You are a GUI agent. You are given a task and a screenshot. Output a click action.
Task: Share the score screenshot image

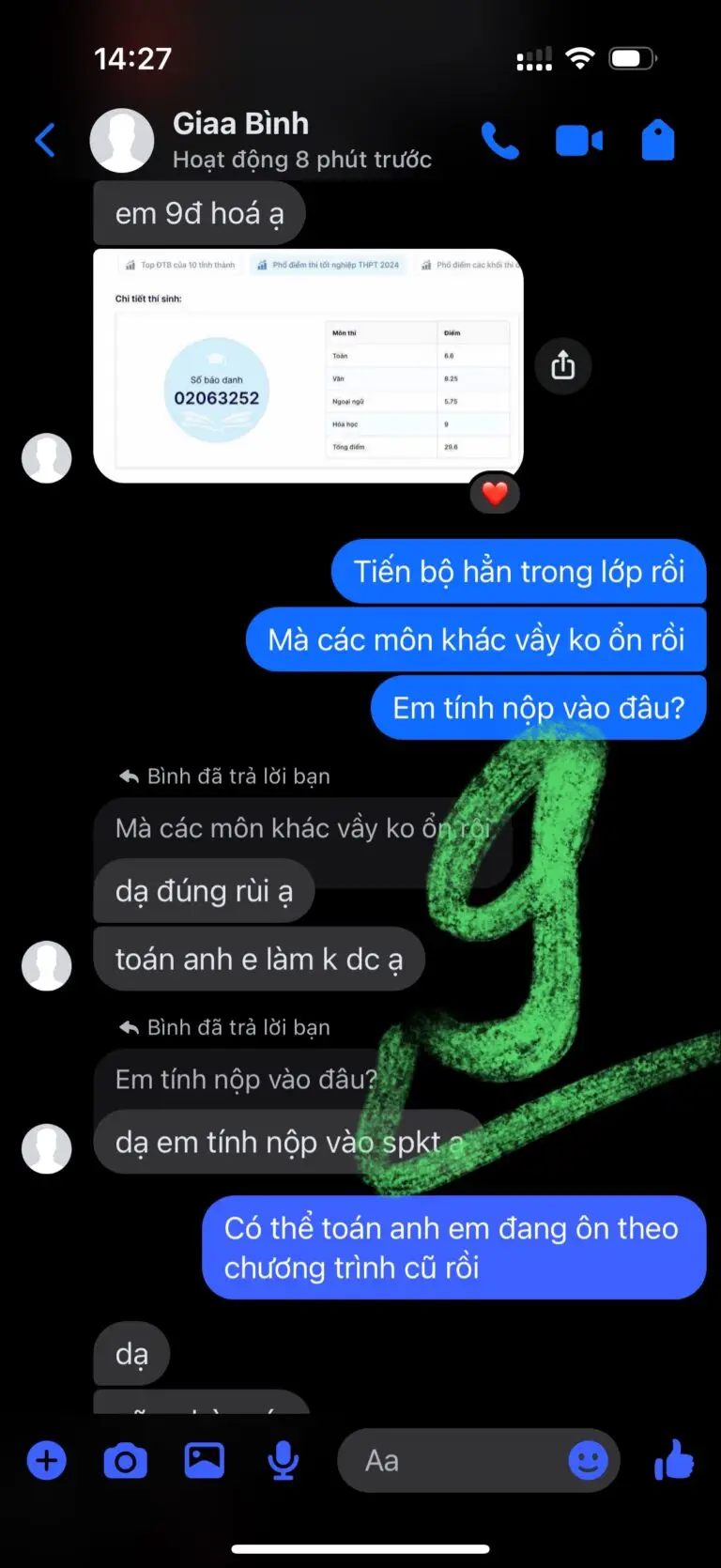pos(562,365)
